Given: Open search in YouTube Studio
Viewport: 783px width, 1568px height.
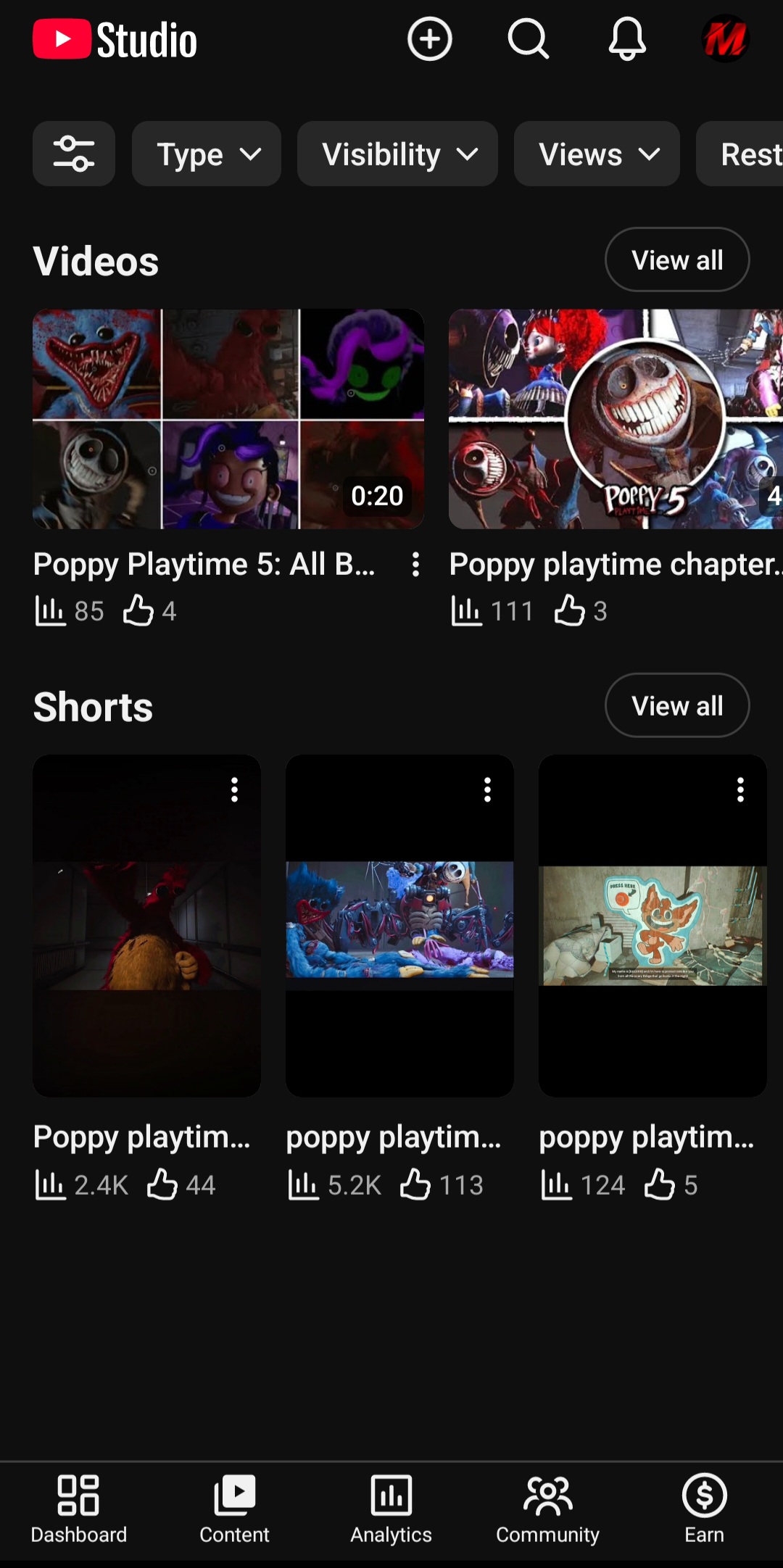Looking at the screenshot, I should 529,39.
